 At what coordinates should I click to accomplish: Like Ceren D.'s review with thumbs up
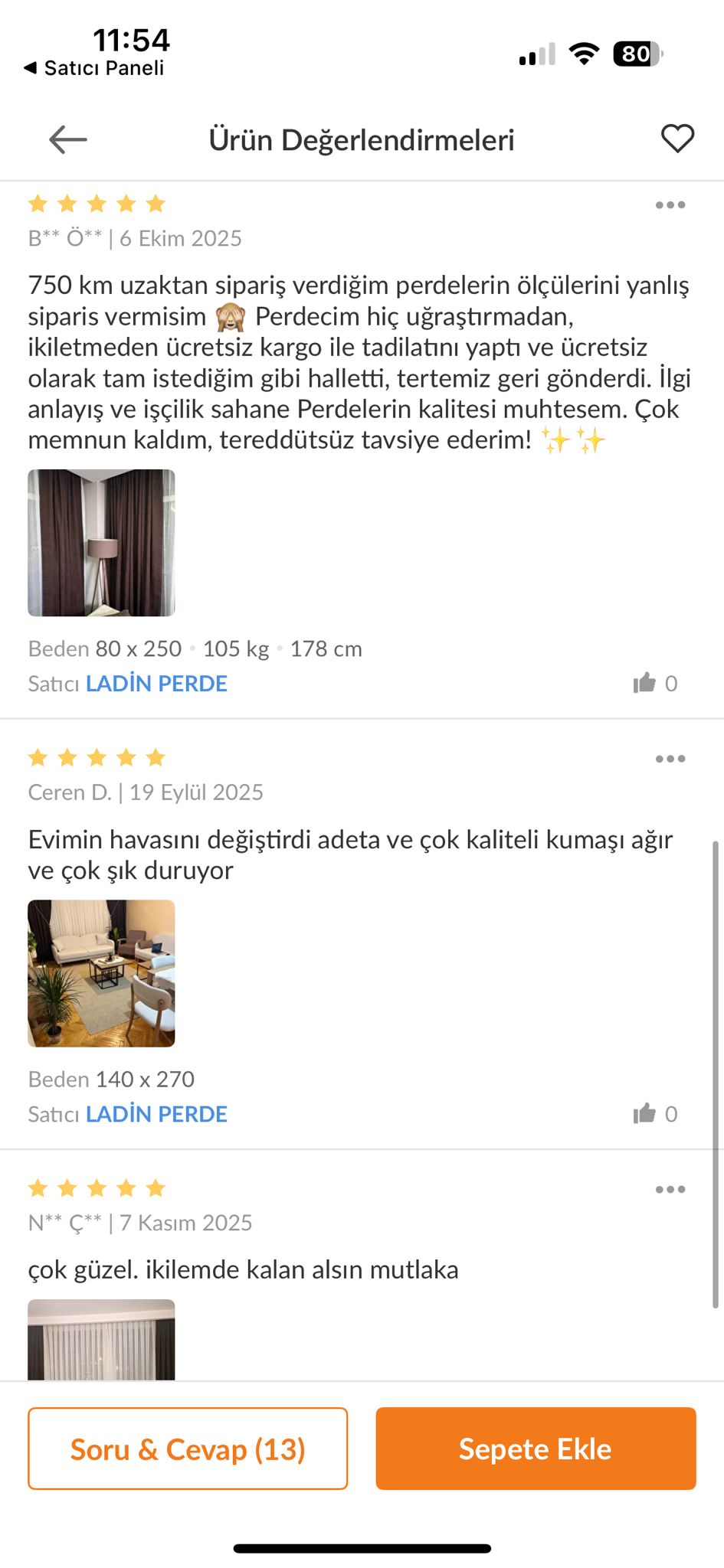(x=646, y=1114)
